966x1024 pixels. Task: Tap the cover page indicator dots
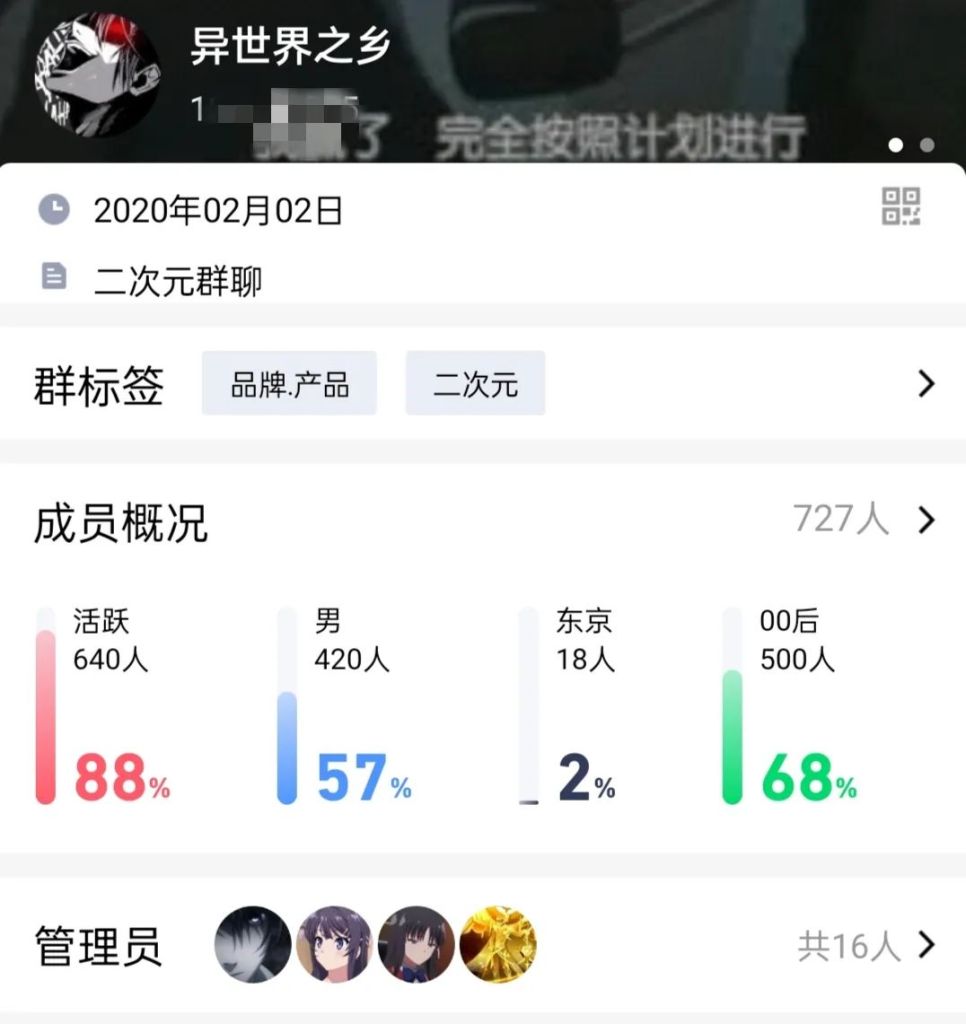tap(911, 145)
